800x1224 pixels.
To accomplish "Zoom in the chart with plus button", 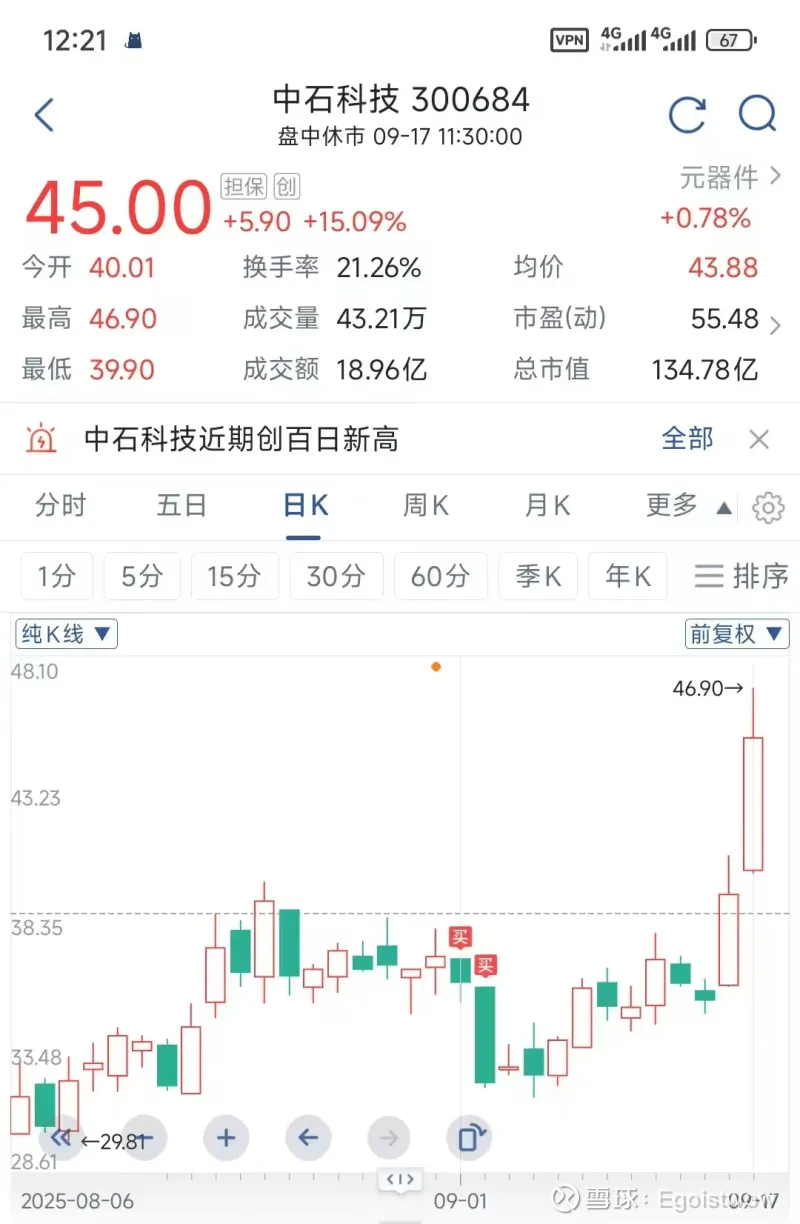I will (x=226, y=1137).
